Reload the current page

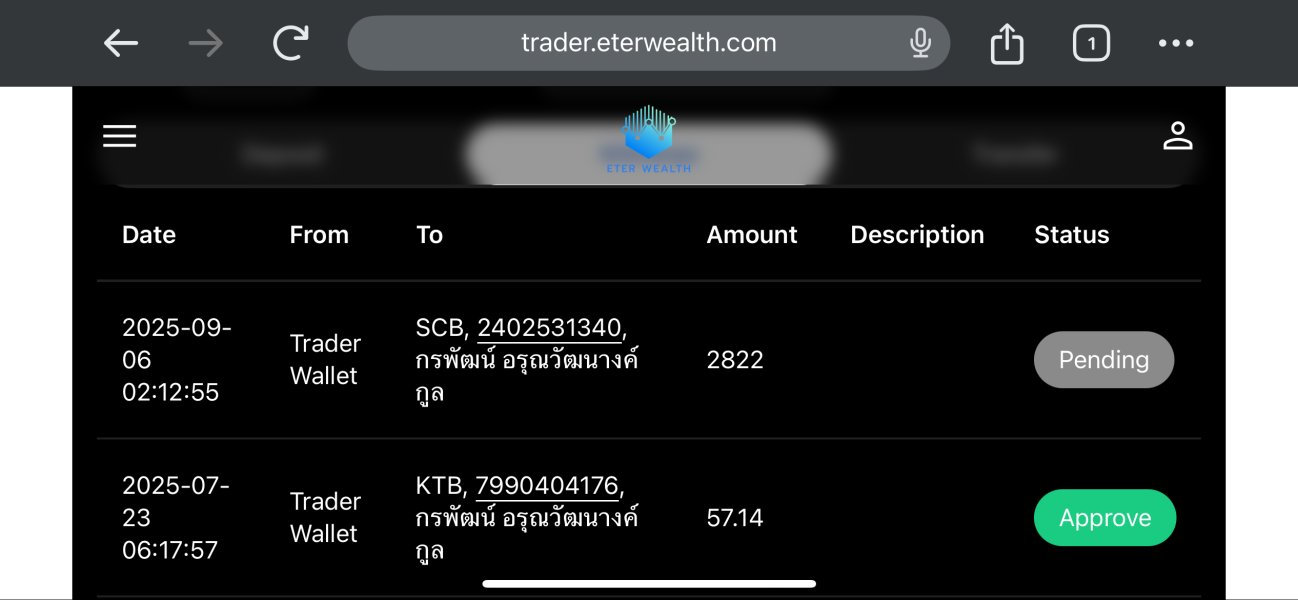(x=290, y=43)
